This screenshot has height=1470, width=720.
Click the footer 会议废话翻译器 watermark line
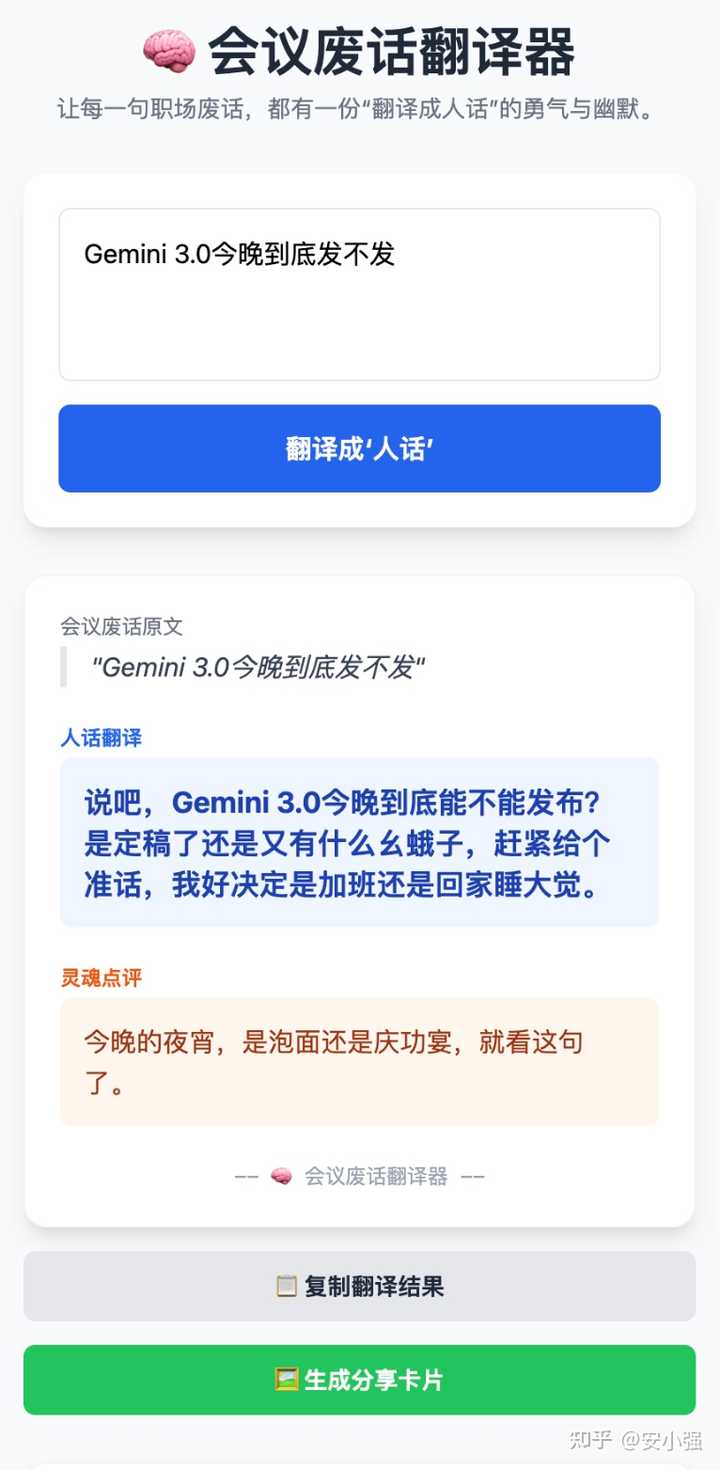pos(359,1175)
